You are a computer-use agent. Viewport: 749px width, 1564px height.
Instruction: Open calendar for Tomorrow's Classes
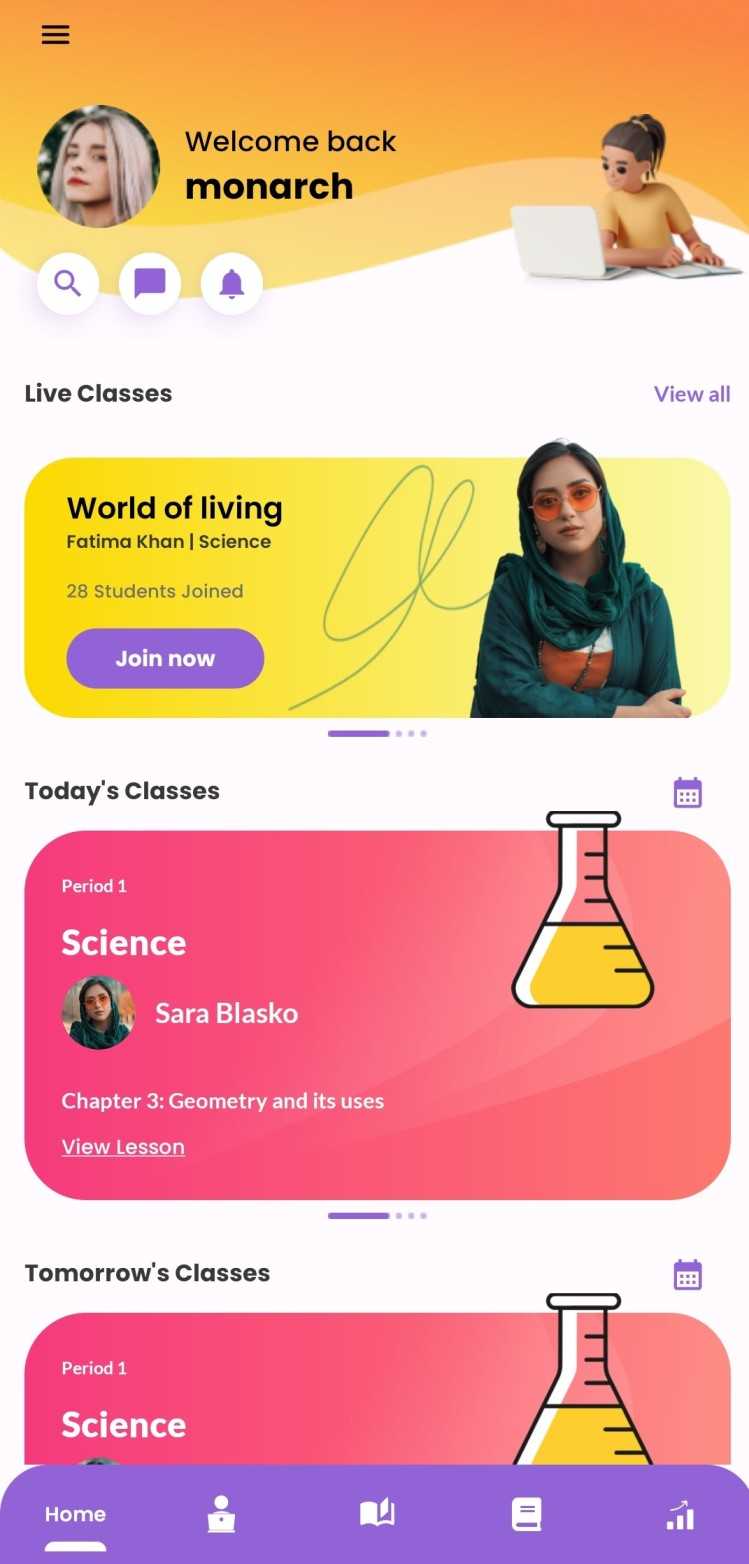(x=687, y=1274)
